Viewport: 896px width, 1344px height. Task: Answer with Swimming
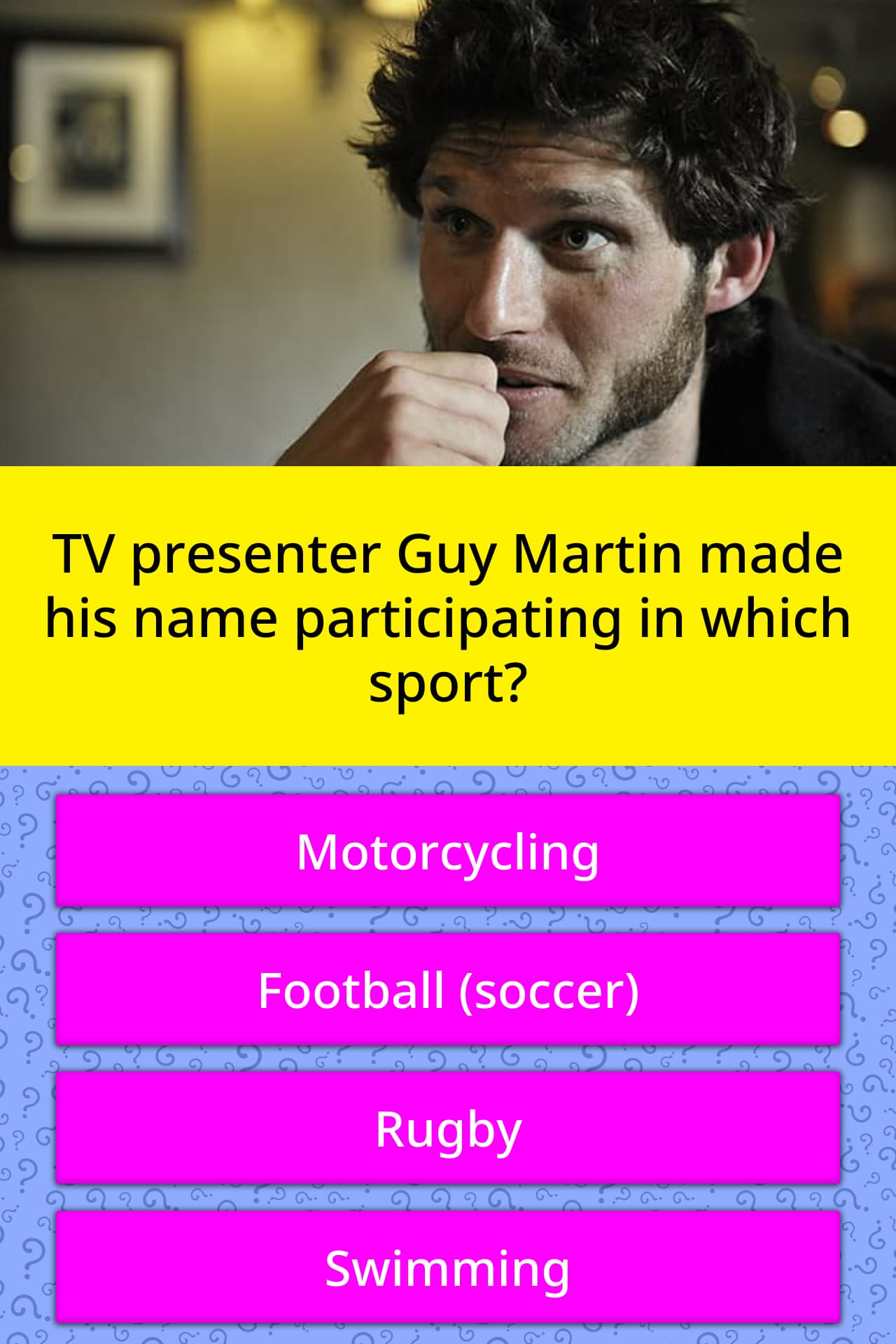[x=448, y=1268]
